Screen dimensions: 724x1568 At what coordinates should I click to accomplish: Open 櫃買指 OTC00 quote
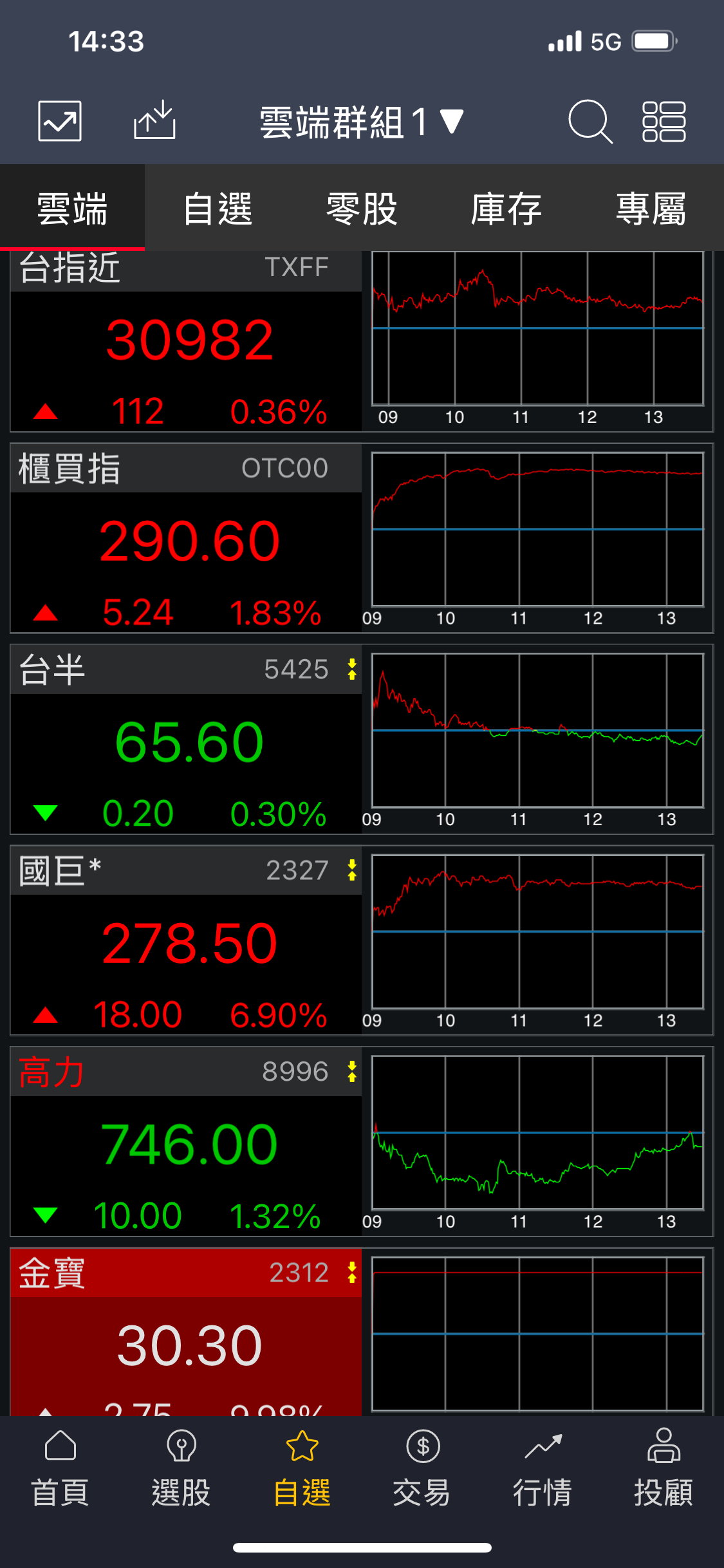coord(187,541)
